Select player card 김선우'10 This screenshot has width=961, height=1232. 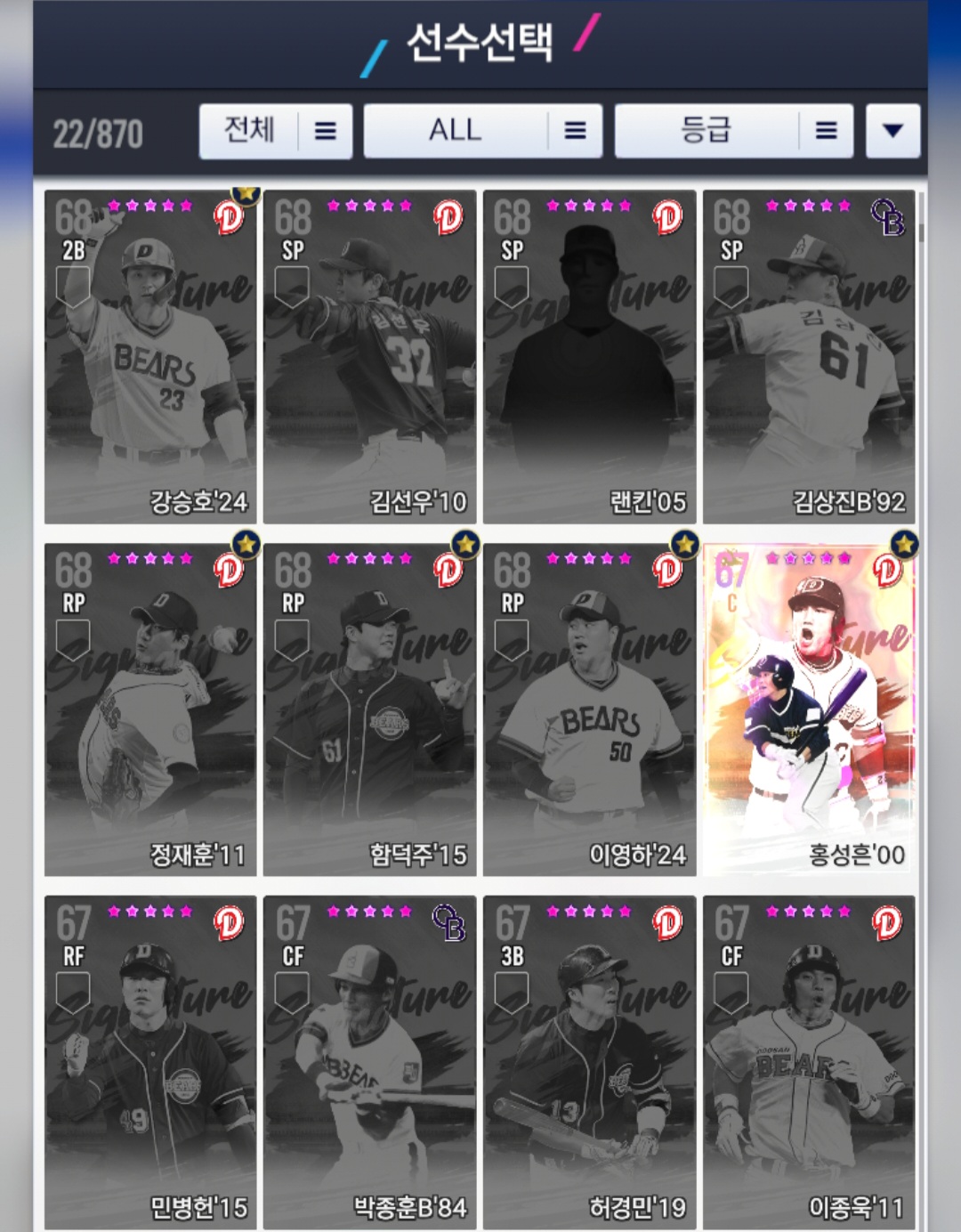pyautogui.click(x=369, y=356)
